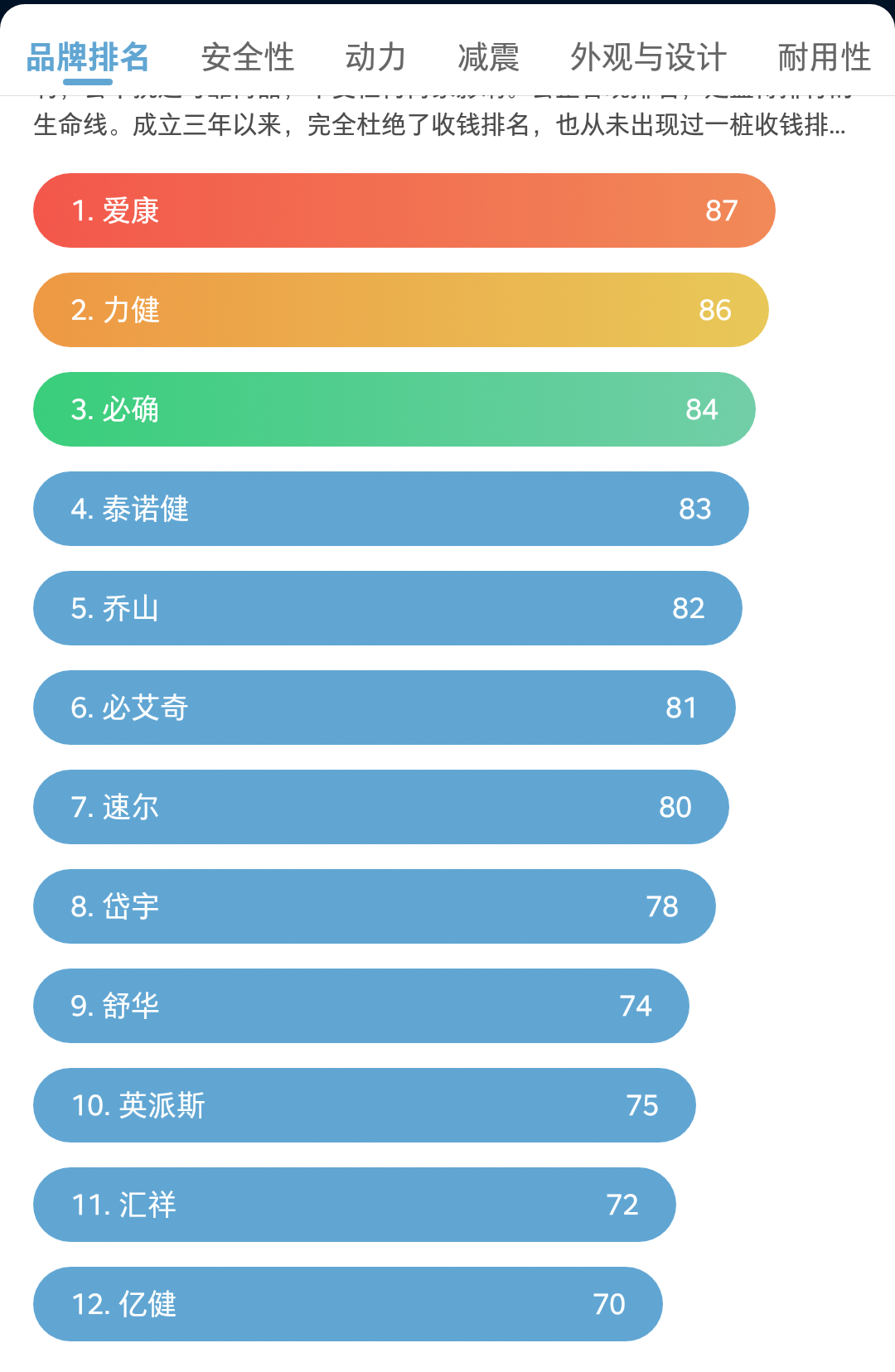Open the 爱康 ranking bar
Viewport: 895px width, 1372px height.
click(x=404, y=210)
